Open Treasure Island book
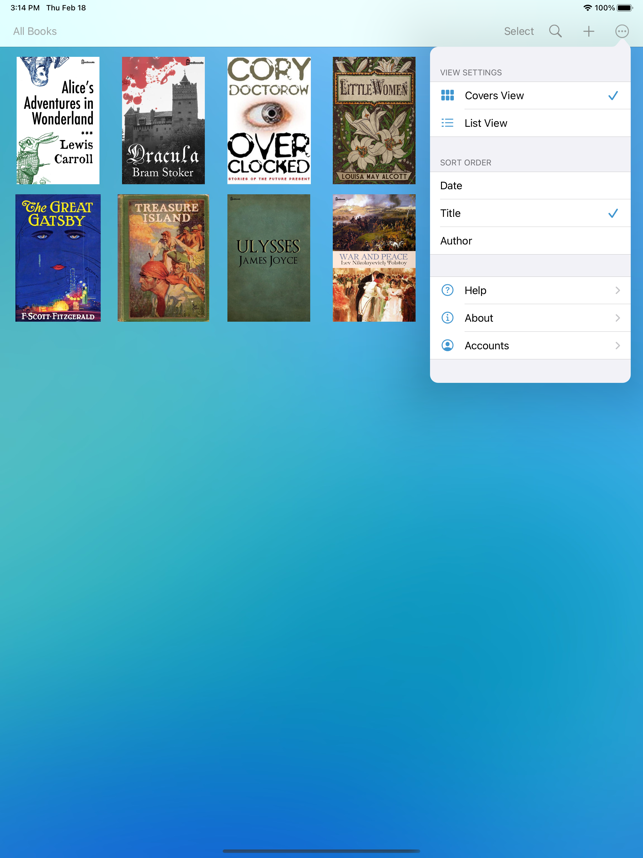The width and height of the screenshot is (643, 858). click(x=163, y=258)
